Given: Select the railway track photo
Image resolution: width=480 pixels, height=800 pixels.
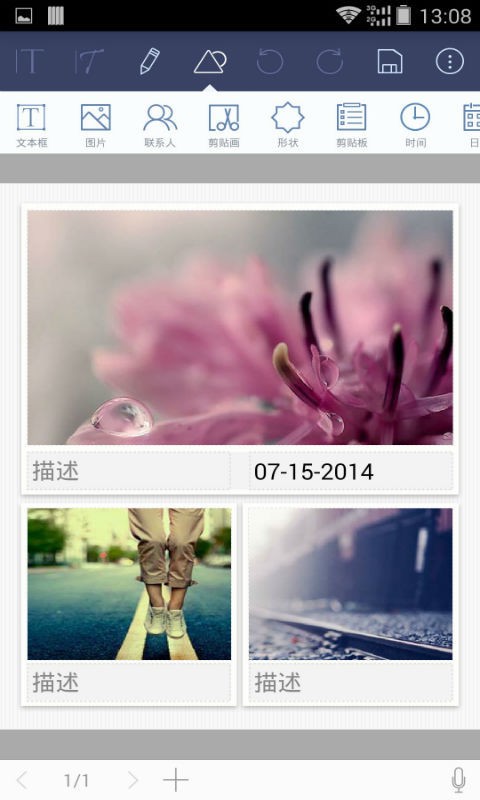Looking at the screenshot, I should [350, 584].
